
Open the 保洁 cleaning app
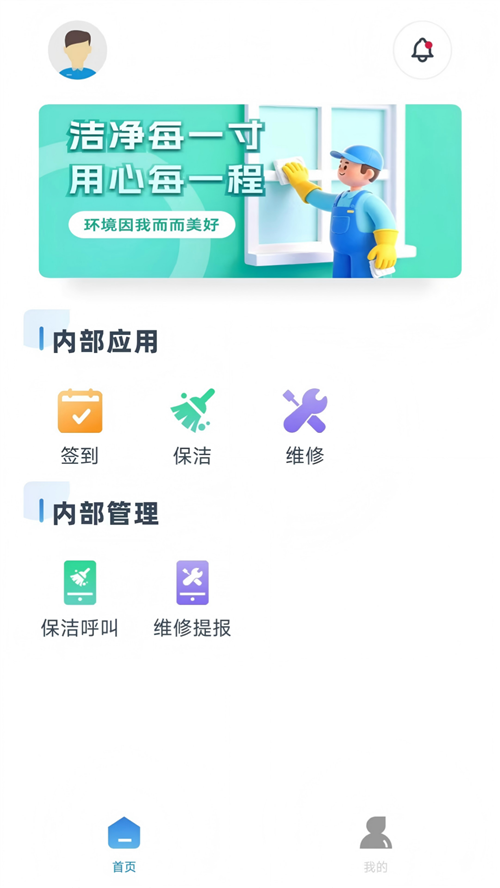tap(193, 426)
